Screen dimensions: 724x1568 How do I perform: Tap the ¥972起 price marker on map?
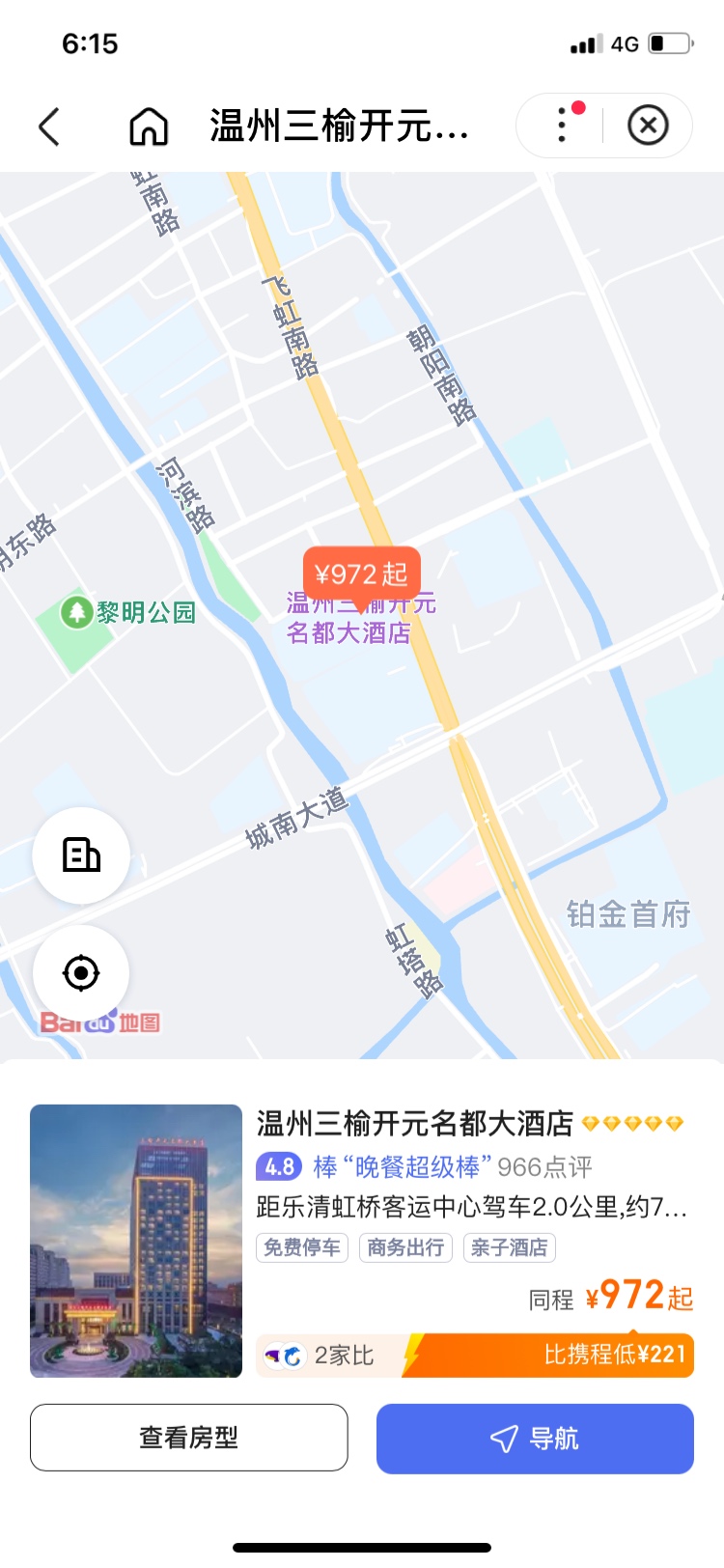(361, 575)
